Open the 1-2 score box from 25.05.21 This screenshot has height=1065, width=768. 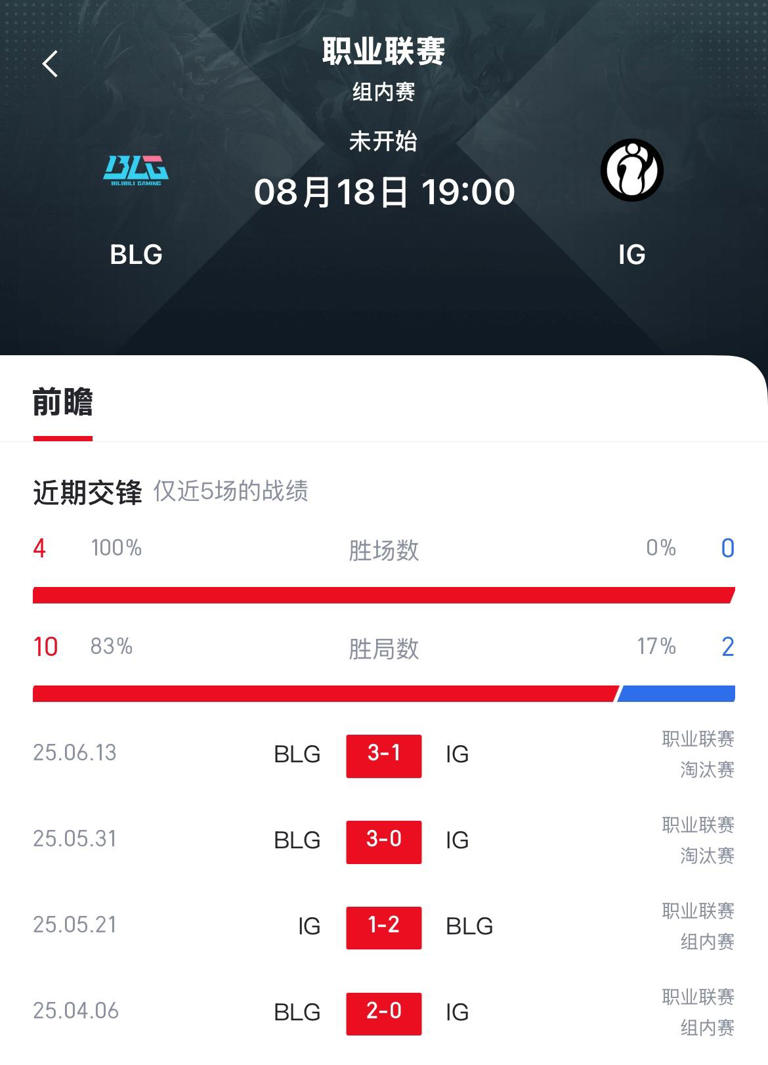click(384, 927)
